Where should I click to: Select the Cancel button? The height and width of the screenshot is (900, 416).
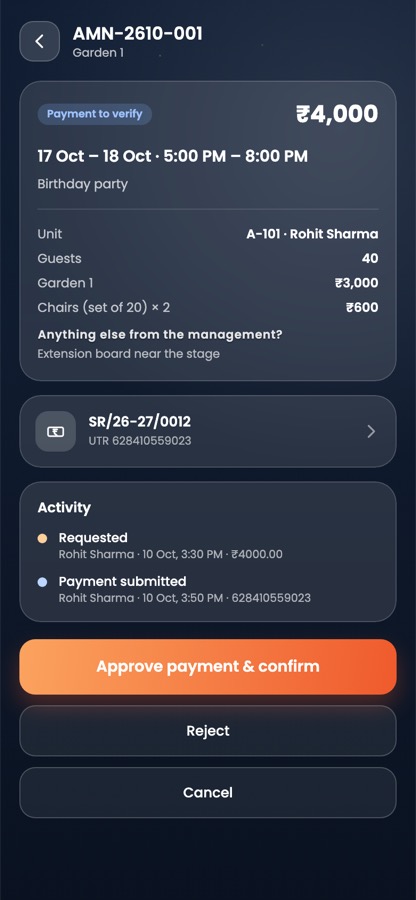pos(208,793)
